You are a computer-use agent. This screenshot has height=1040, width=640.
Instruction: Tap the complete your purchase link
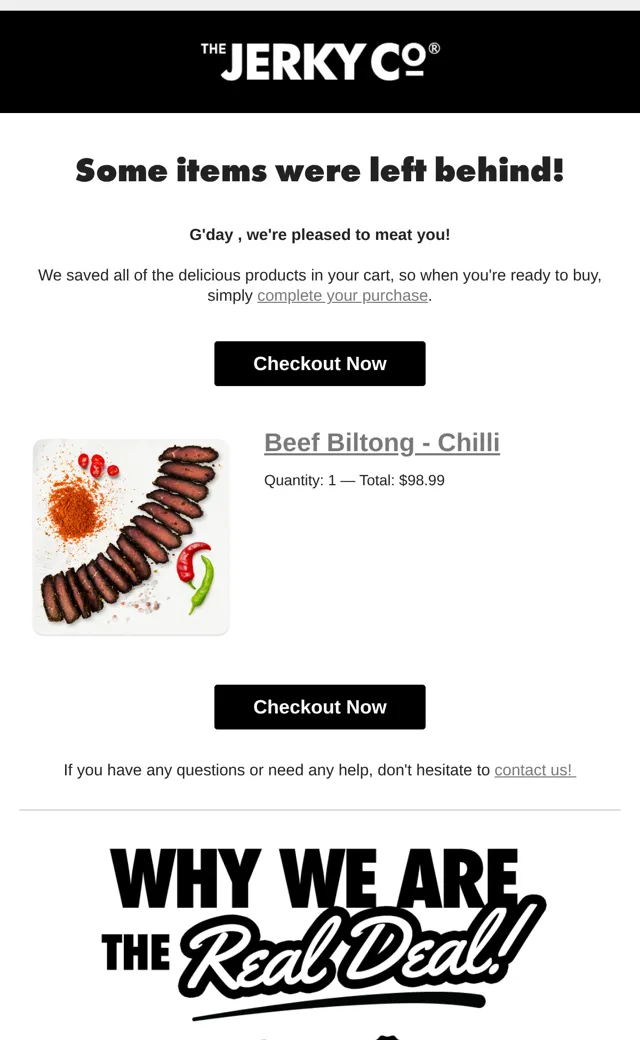342,296
